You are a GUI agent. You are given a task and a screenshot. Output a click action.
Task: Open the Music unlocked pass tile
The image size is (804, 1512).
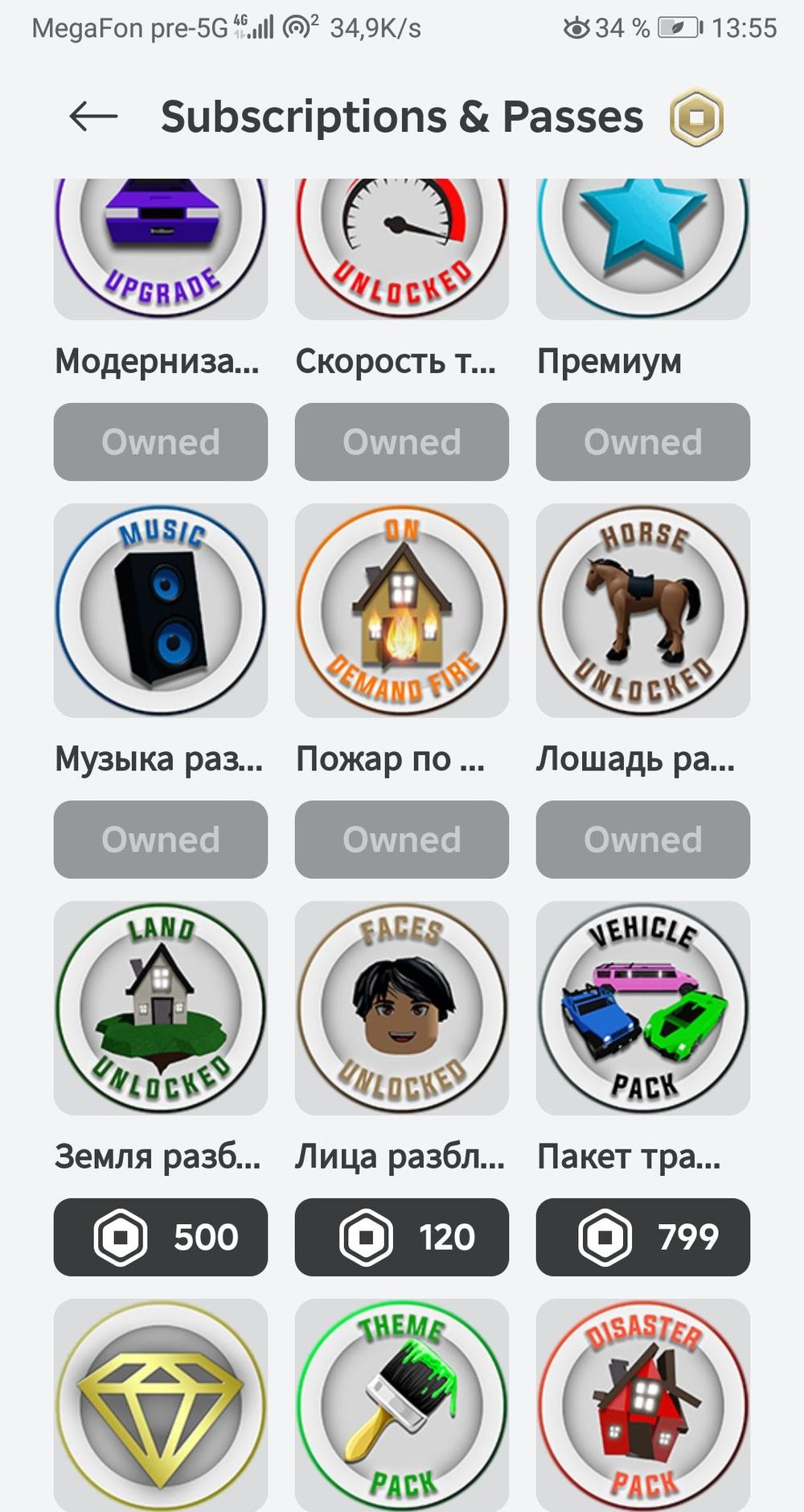click(x=161, y=610)
